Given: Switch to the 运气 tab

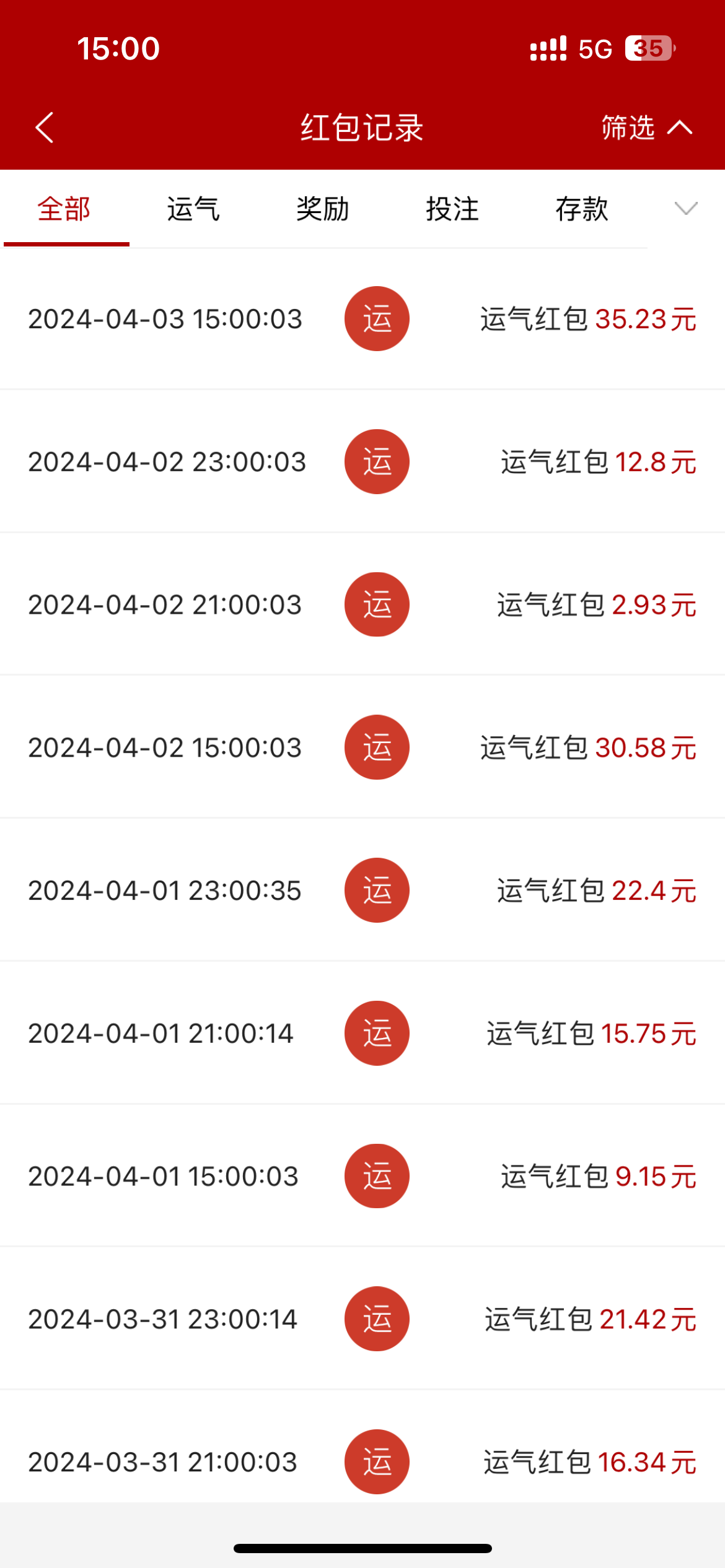Looking at the screenshot, I should coord(193,209).
